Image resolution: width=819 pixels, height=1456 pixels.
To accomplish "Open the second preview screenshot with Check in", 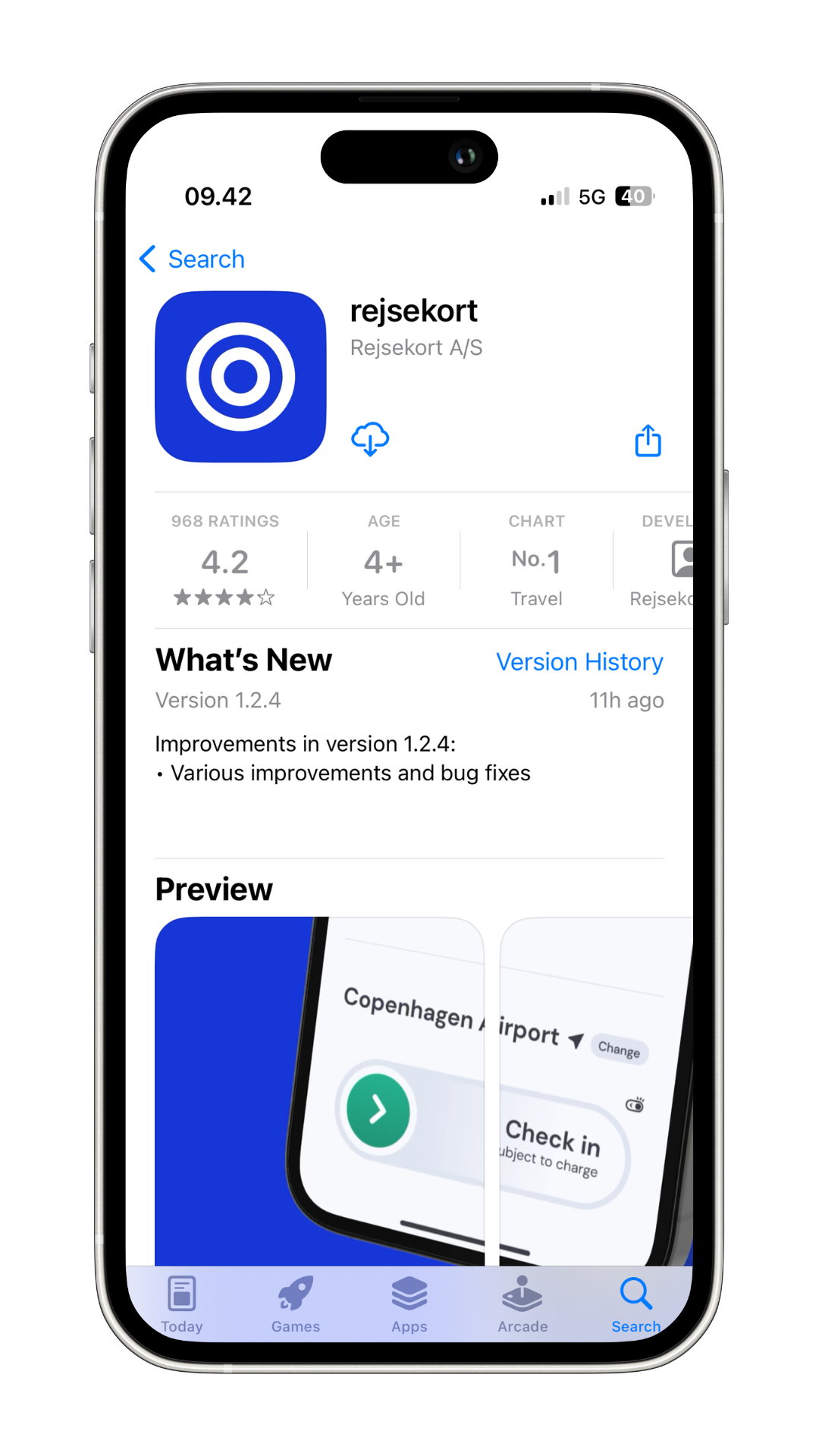I will (x=596, y=1090).
